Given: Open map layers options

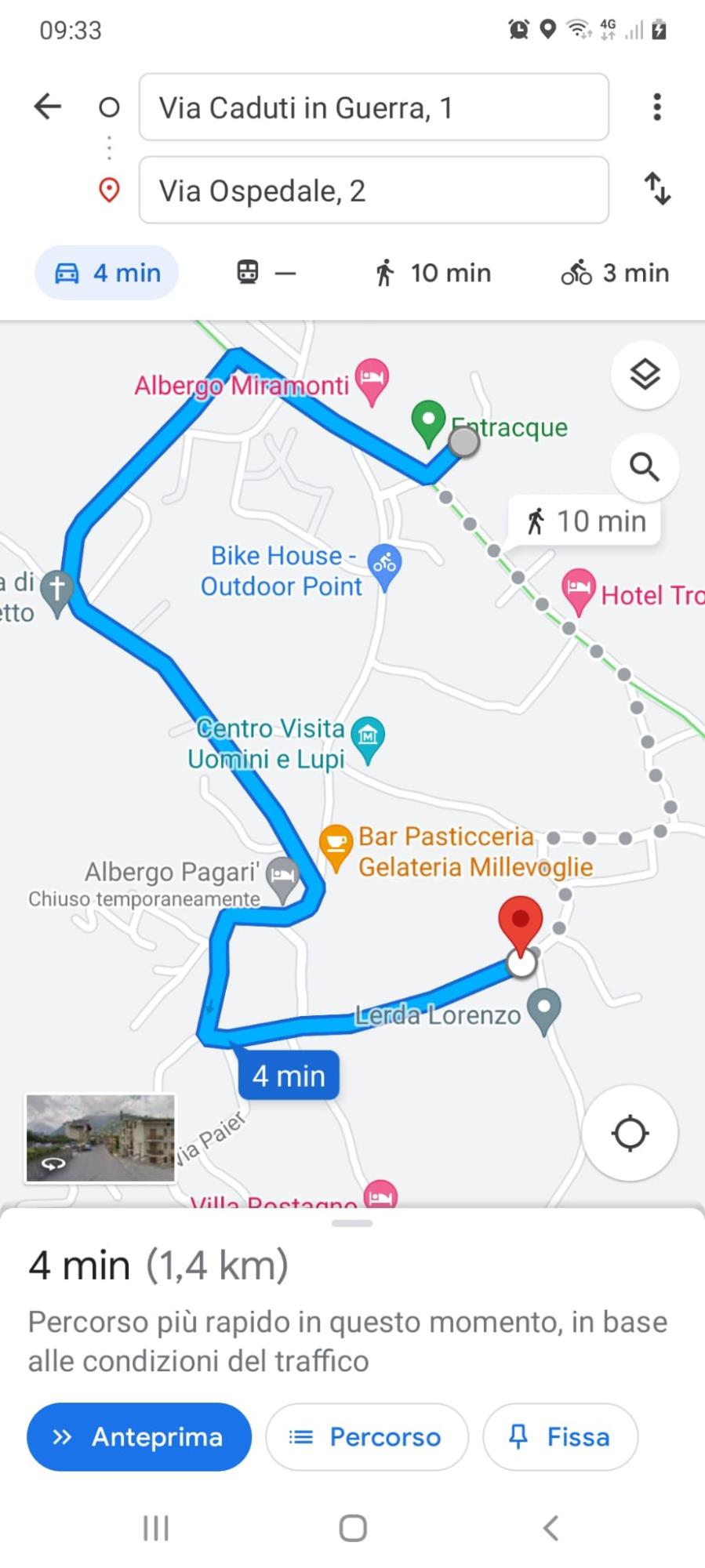Looking at the screenshot, I should click(645, 374).
